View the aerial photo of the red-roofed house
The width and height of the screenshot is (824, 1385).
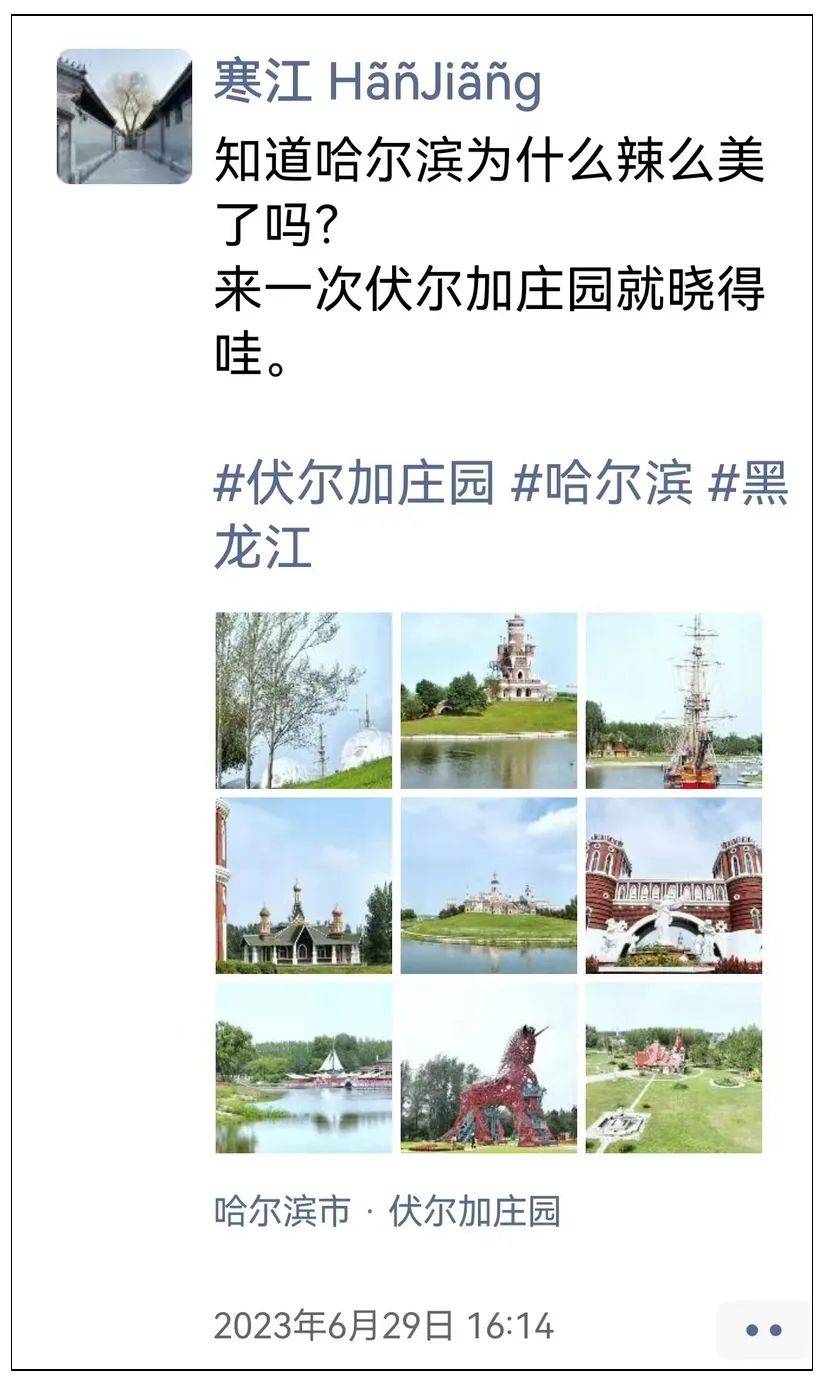click(673, 1068)
